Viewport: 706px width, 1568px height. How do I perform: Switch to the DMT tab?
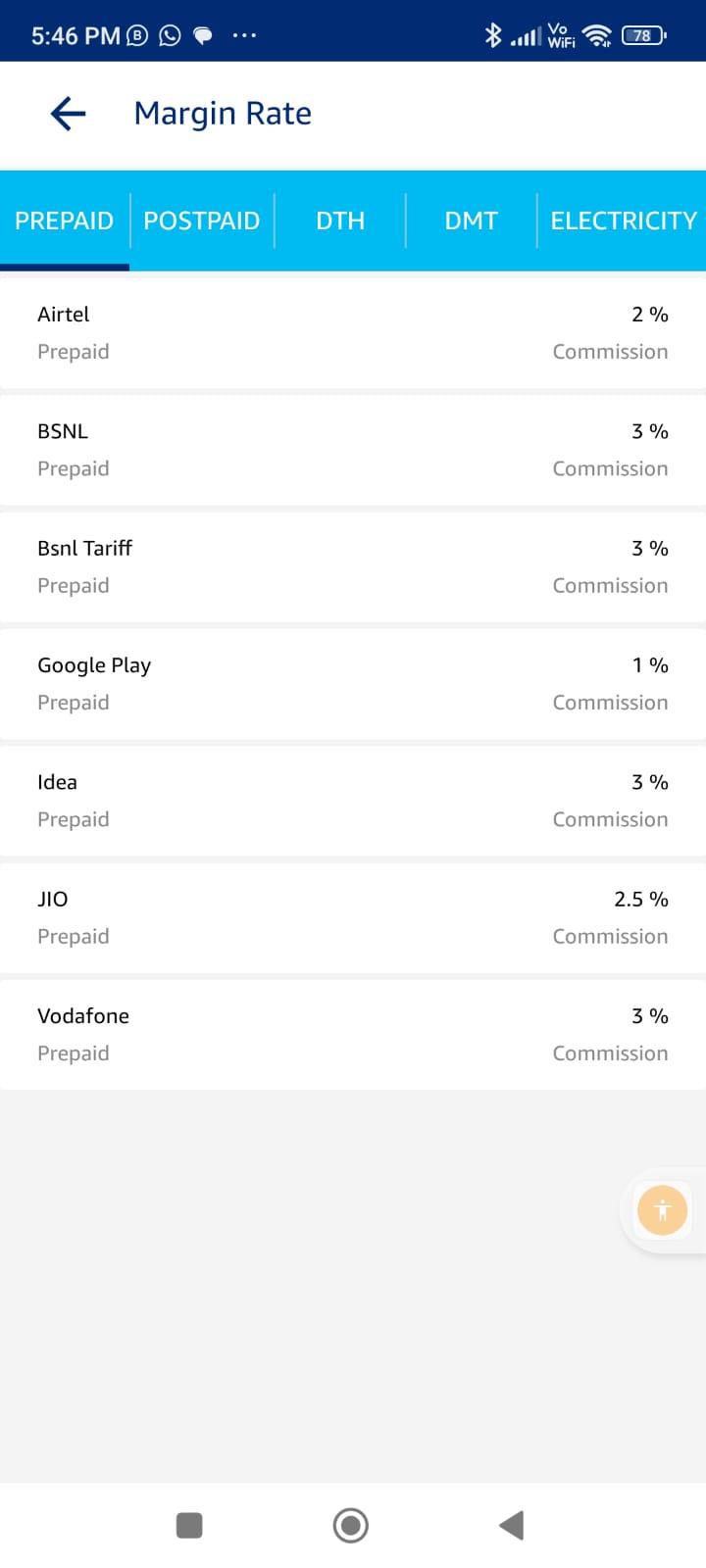click(472, 220)
